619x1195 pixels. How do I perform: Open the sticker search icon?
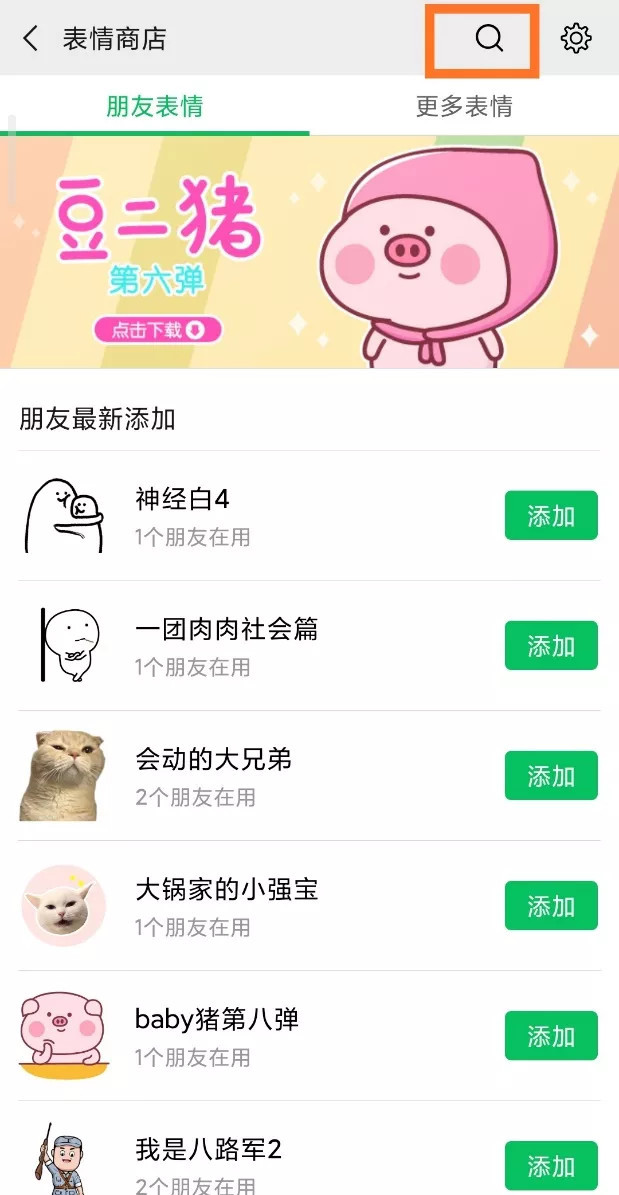coord(488,39)
